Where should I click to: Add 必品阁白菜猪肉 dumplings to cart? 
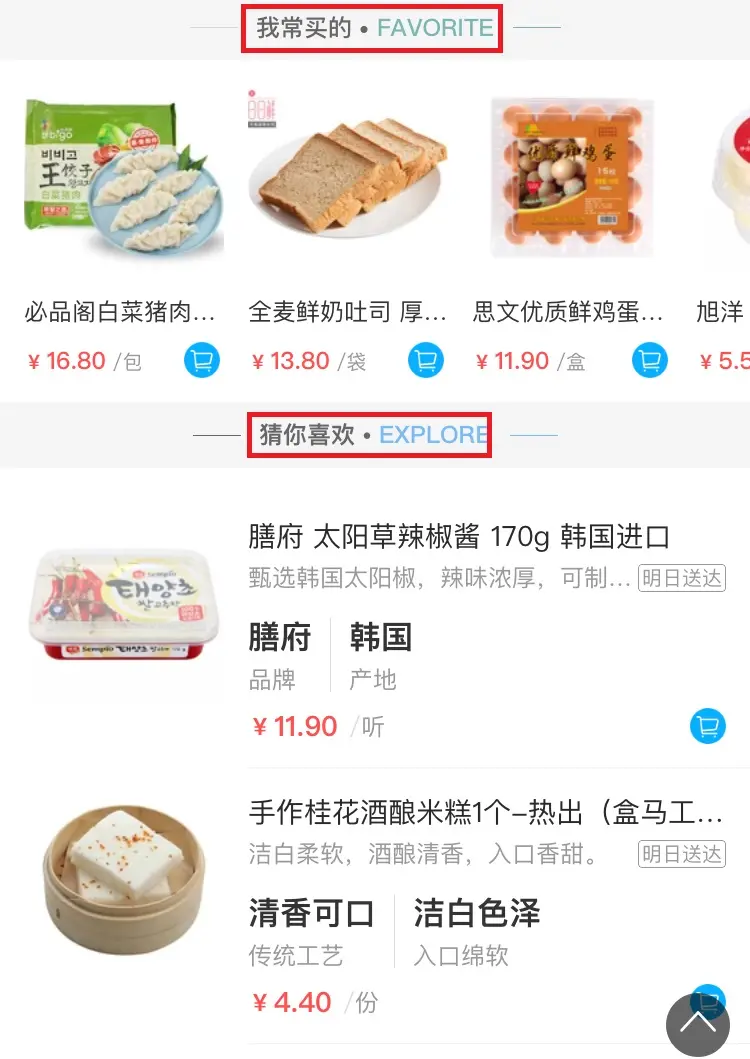click(x=201, y=361)
